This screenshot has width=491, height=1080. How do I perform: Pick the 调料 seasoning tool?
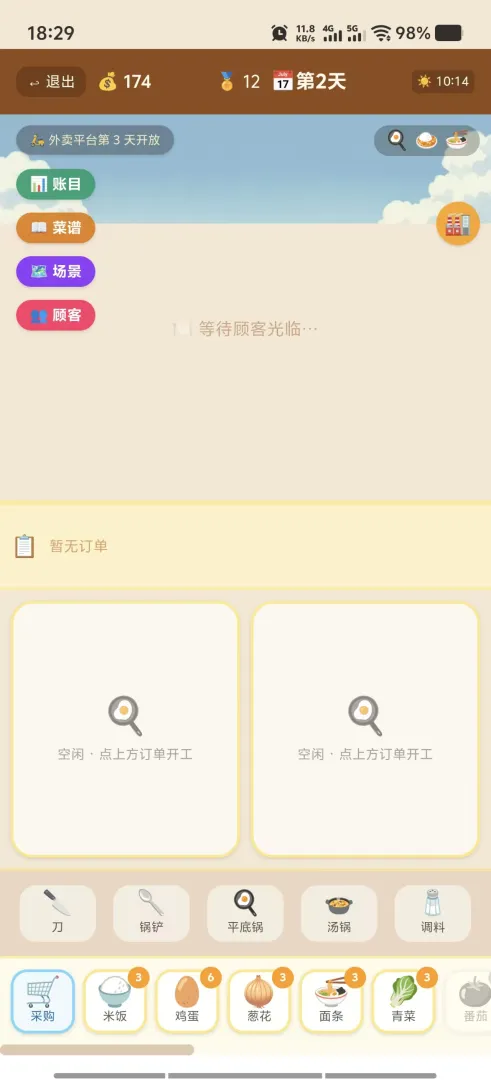[432, 913]
